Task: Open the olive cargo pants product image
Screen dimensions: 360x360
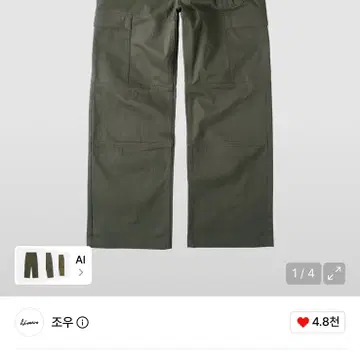Action: click(180, 124)
